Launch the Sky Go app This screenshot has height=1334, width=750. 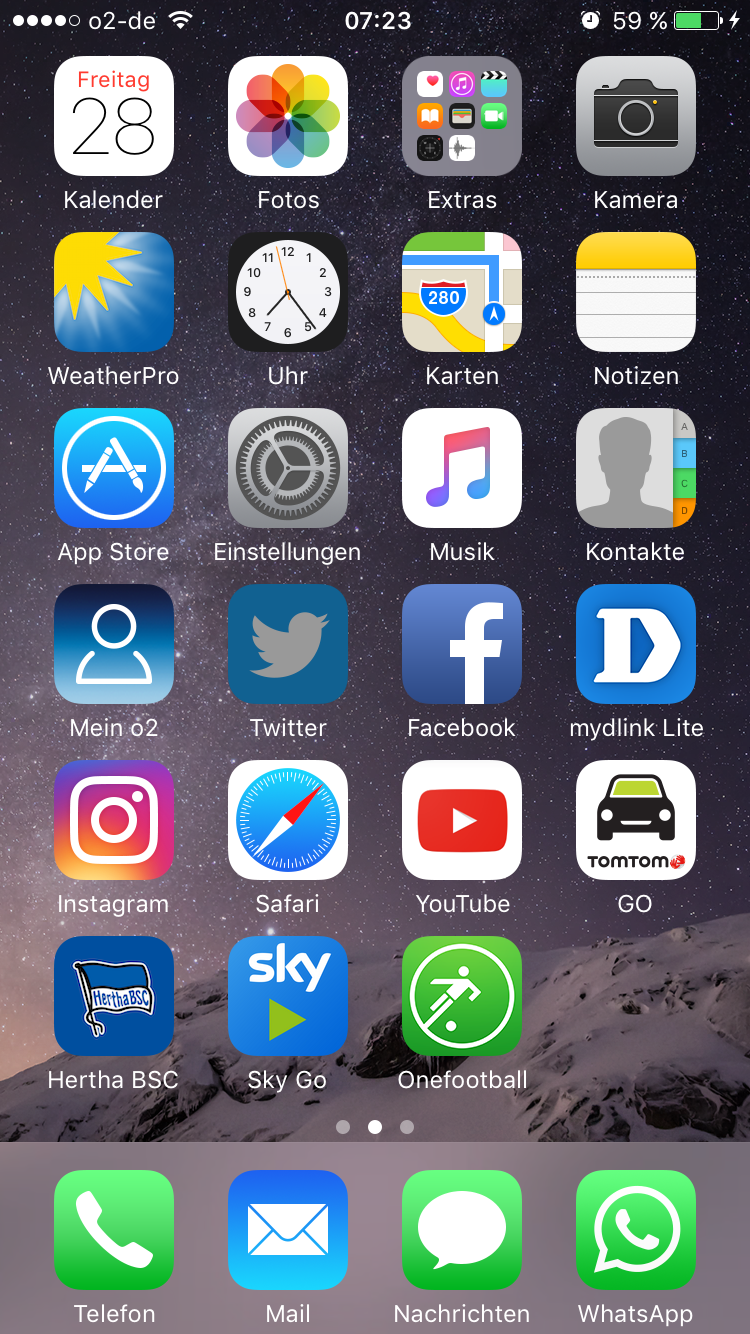pos(288,996)
